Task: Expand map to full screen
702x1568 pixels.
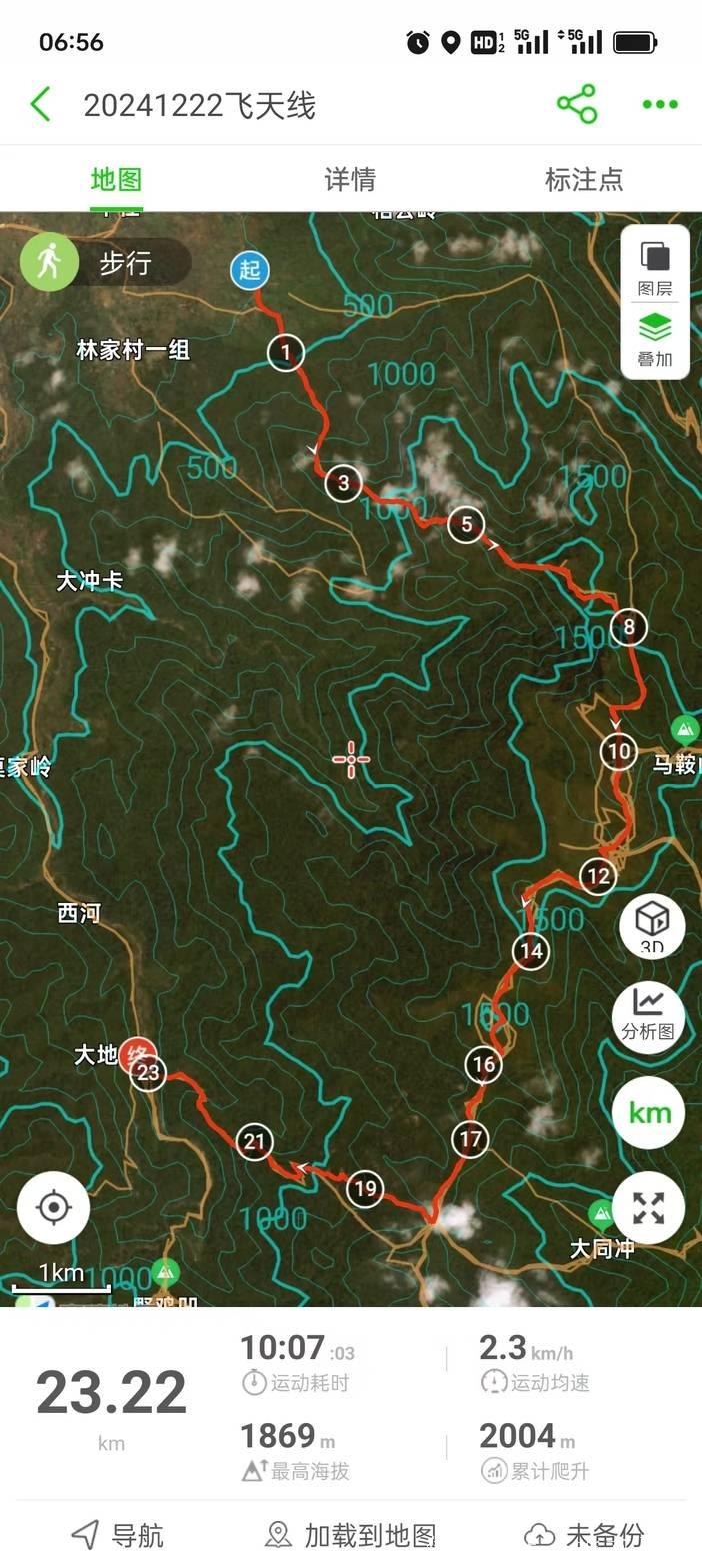Action: 648,1208
